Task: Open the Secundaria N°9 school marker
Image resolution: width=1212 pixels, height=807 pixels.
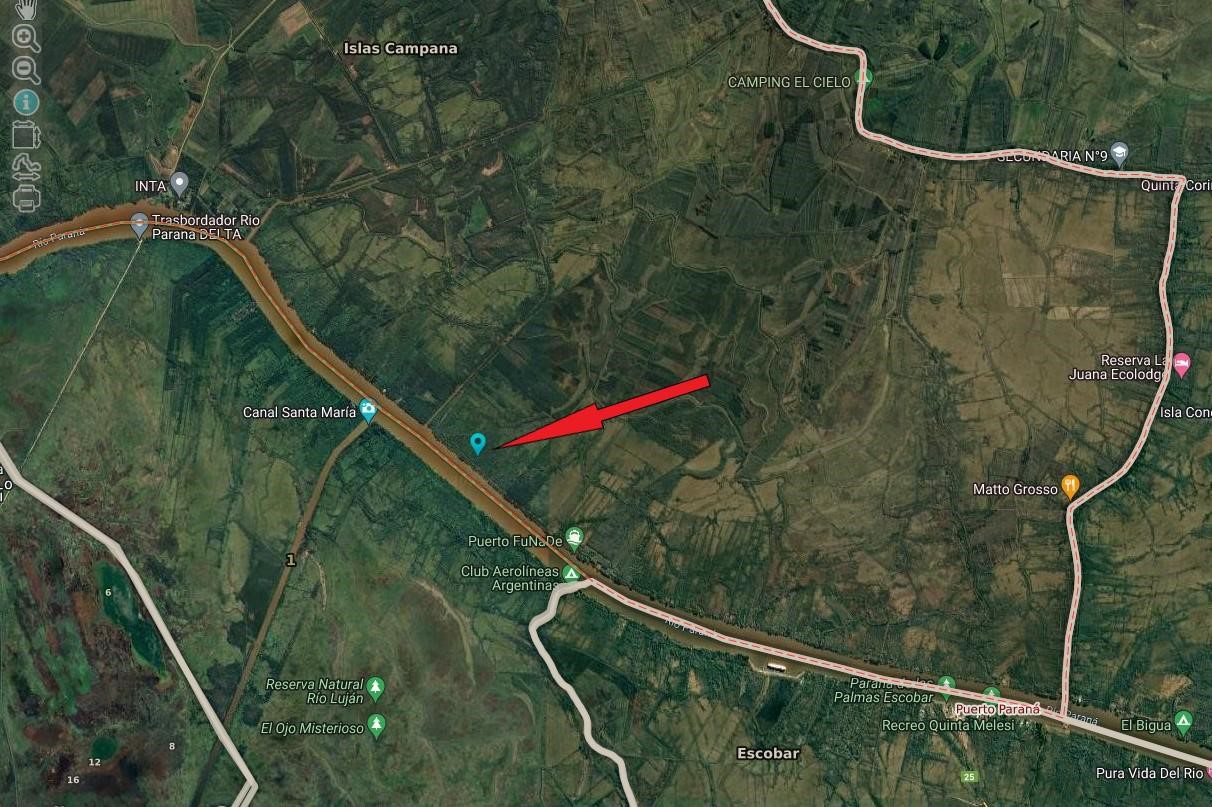Action: 1119,152
